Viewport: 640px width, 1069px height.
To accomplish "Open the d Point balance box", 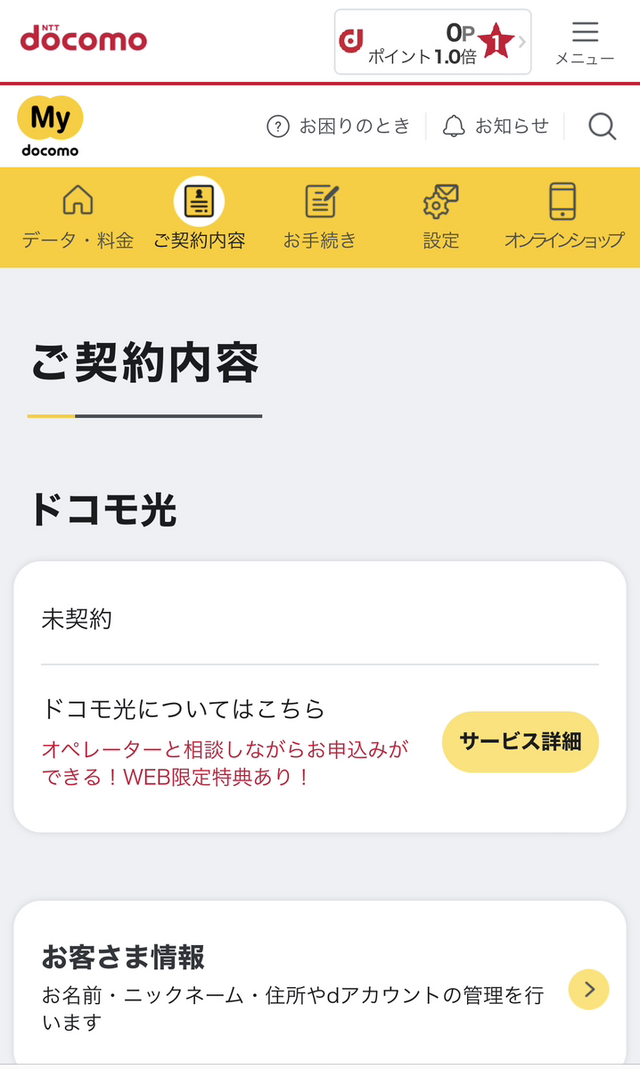I will (432, 42).
